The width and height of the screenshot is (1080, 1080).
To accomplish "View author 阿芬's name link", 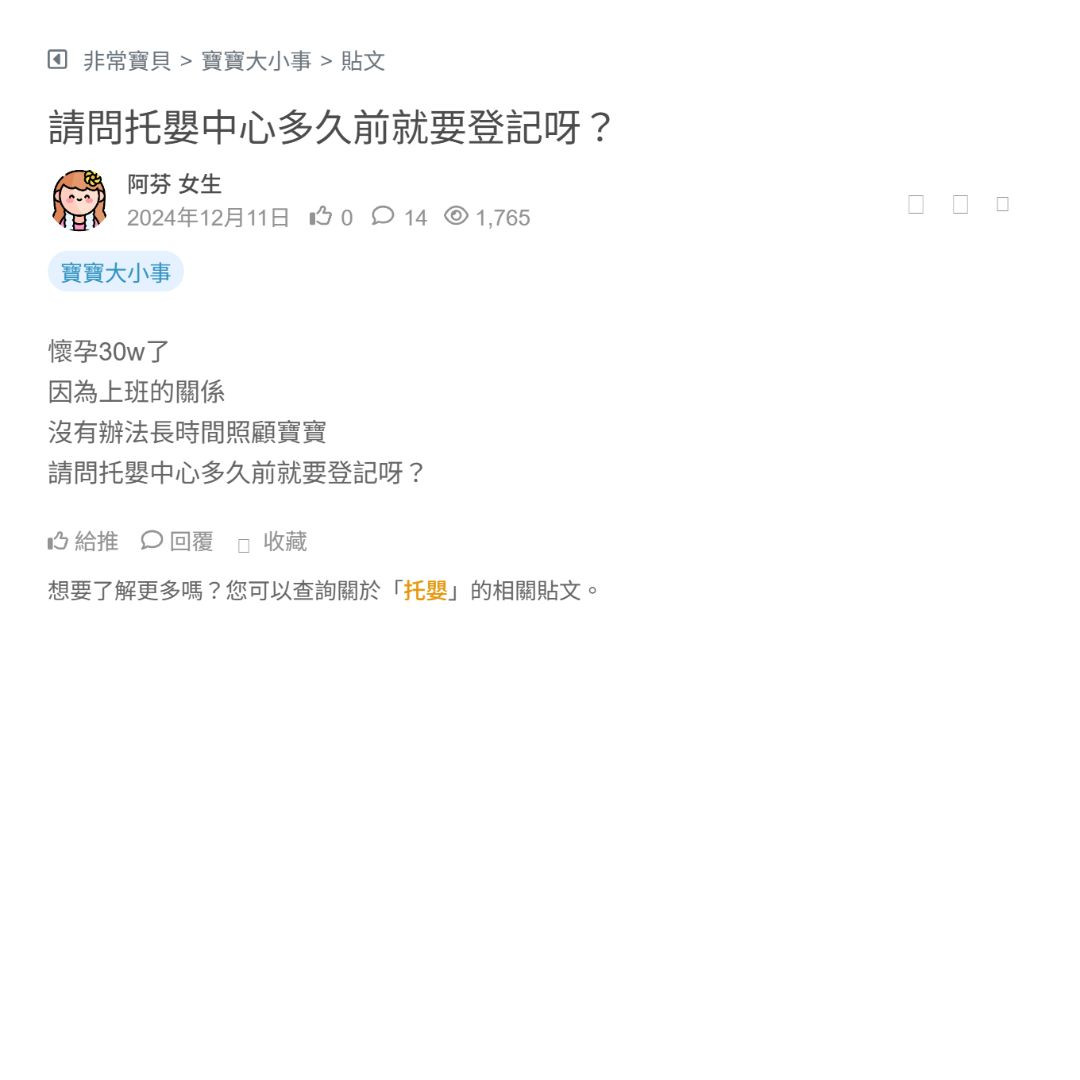I will [x=149, y=184].
